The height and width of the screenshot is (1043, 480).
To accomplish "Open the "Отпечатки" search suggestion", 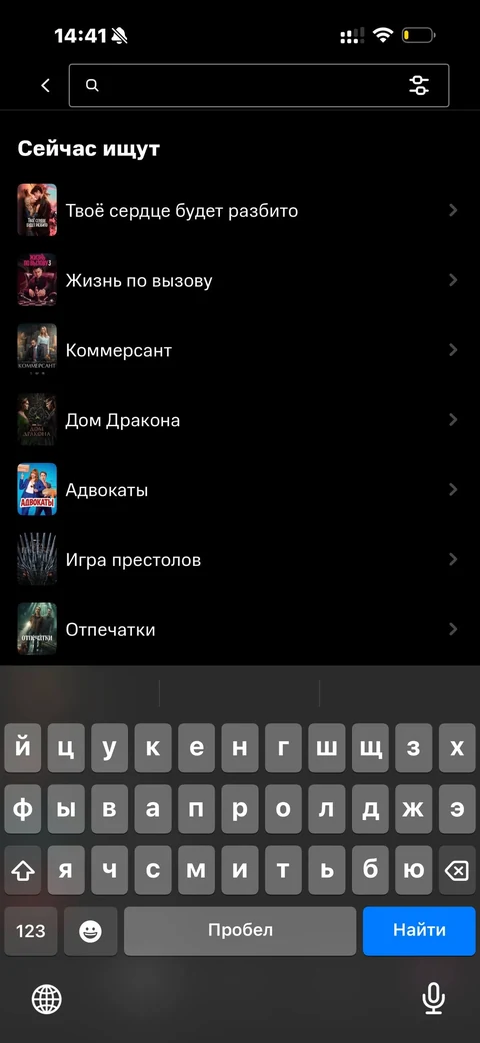I will click(240, 629).
